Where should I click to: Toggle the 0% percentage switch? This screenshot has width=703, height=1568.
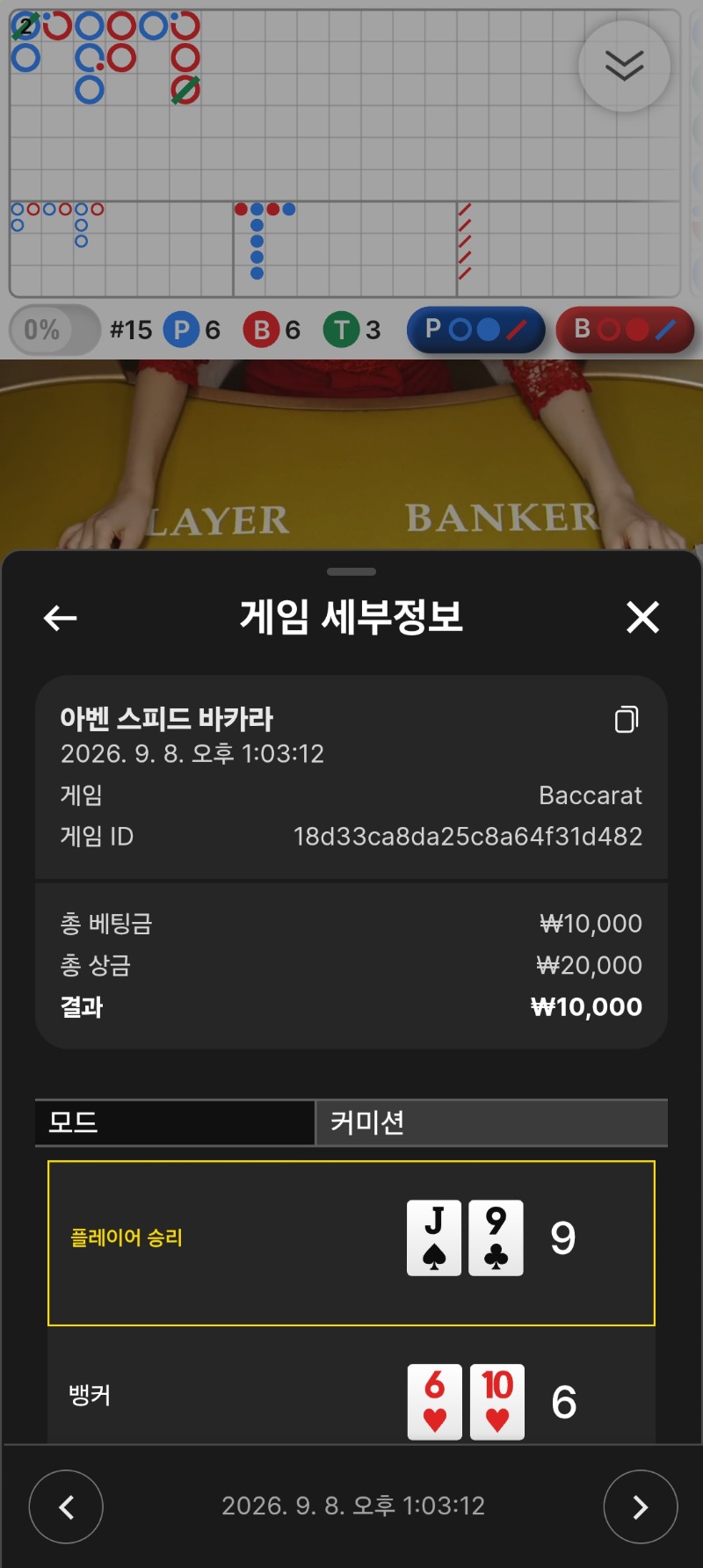(x=54, y=330)
